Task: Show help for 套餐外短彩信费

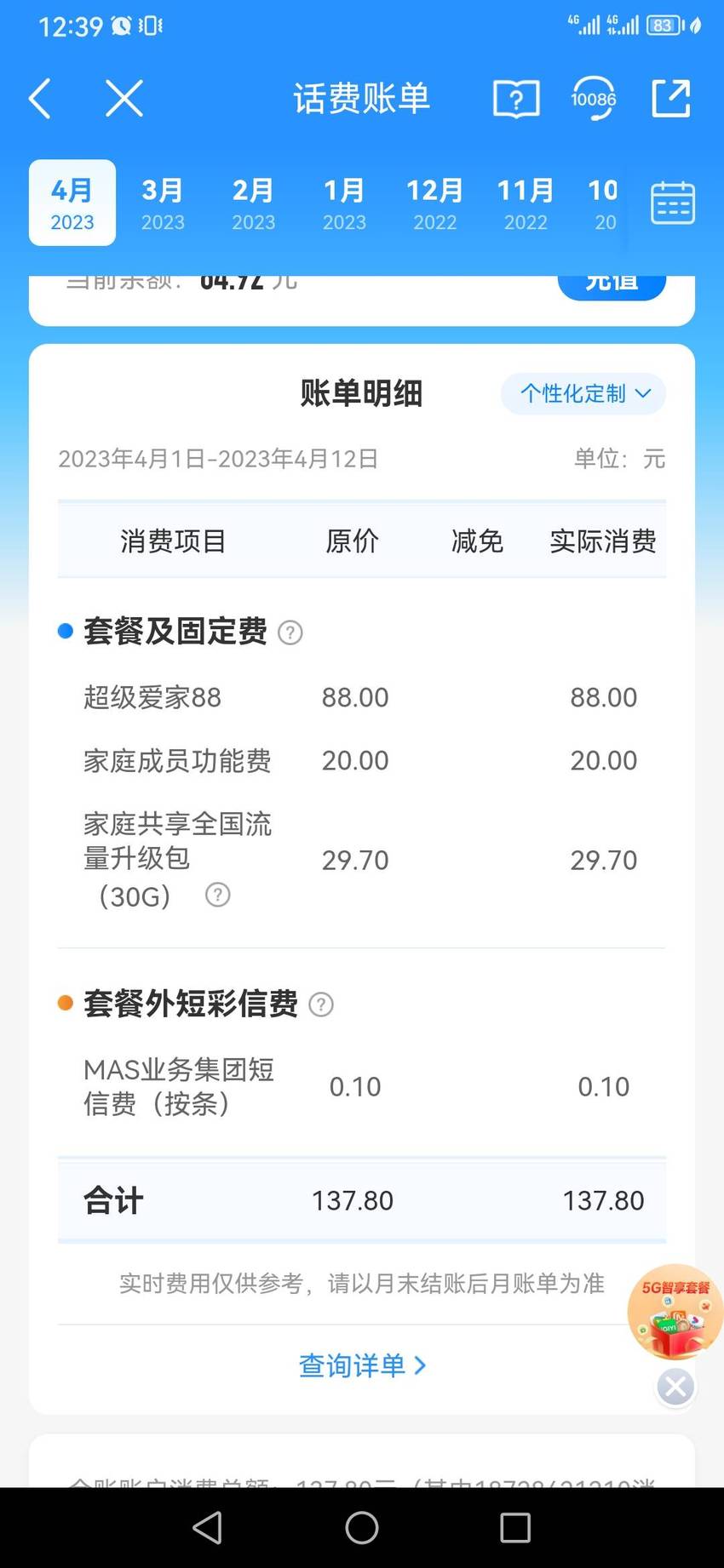Action: coord(321,1004)
